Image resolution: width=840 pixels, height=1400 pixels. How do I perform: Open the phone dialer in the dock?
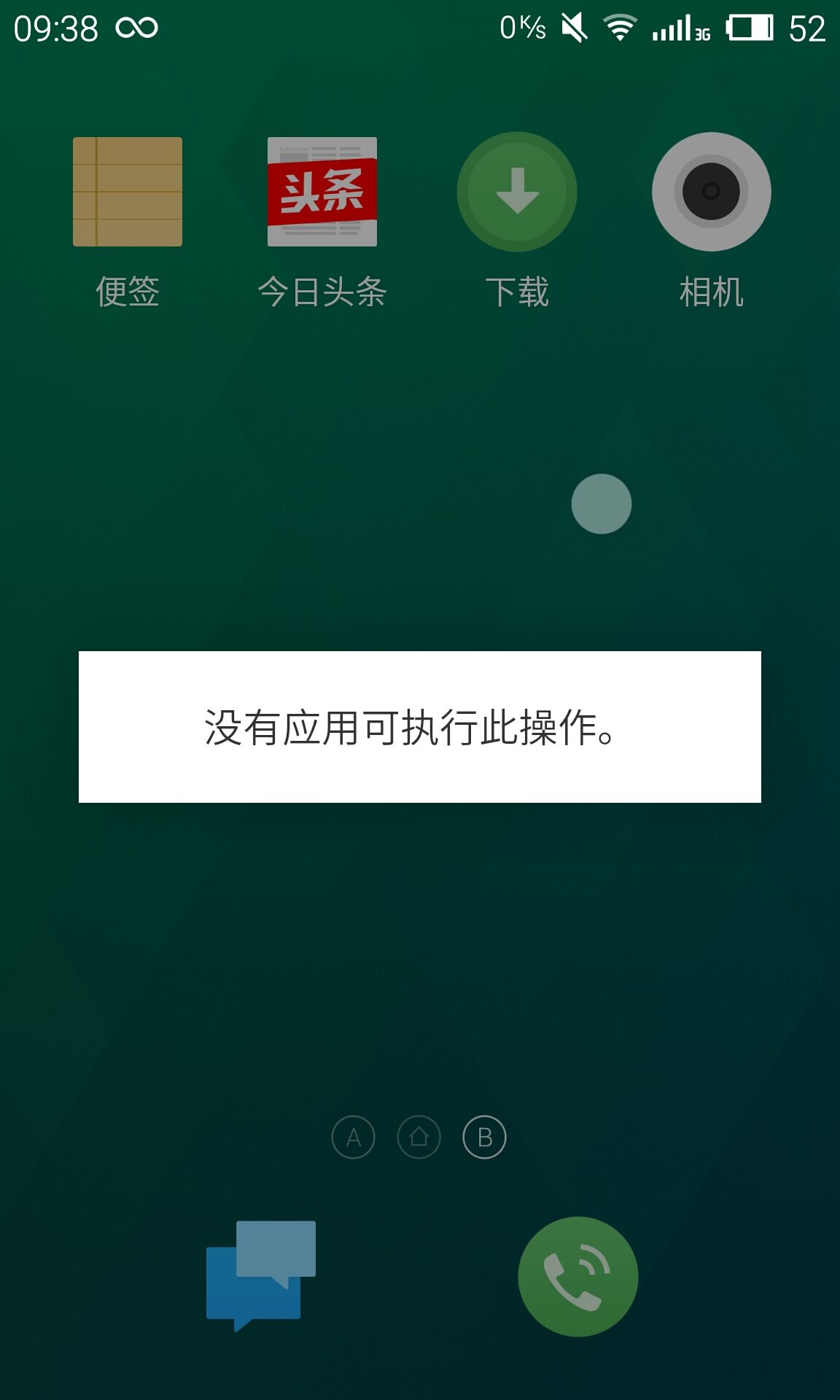coord(578,1276)
